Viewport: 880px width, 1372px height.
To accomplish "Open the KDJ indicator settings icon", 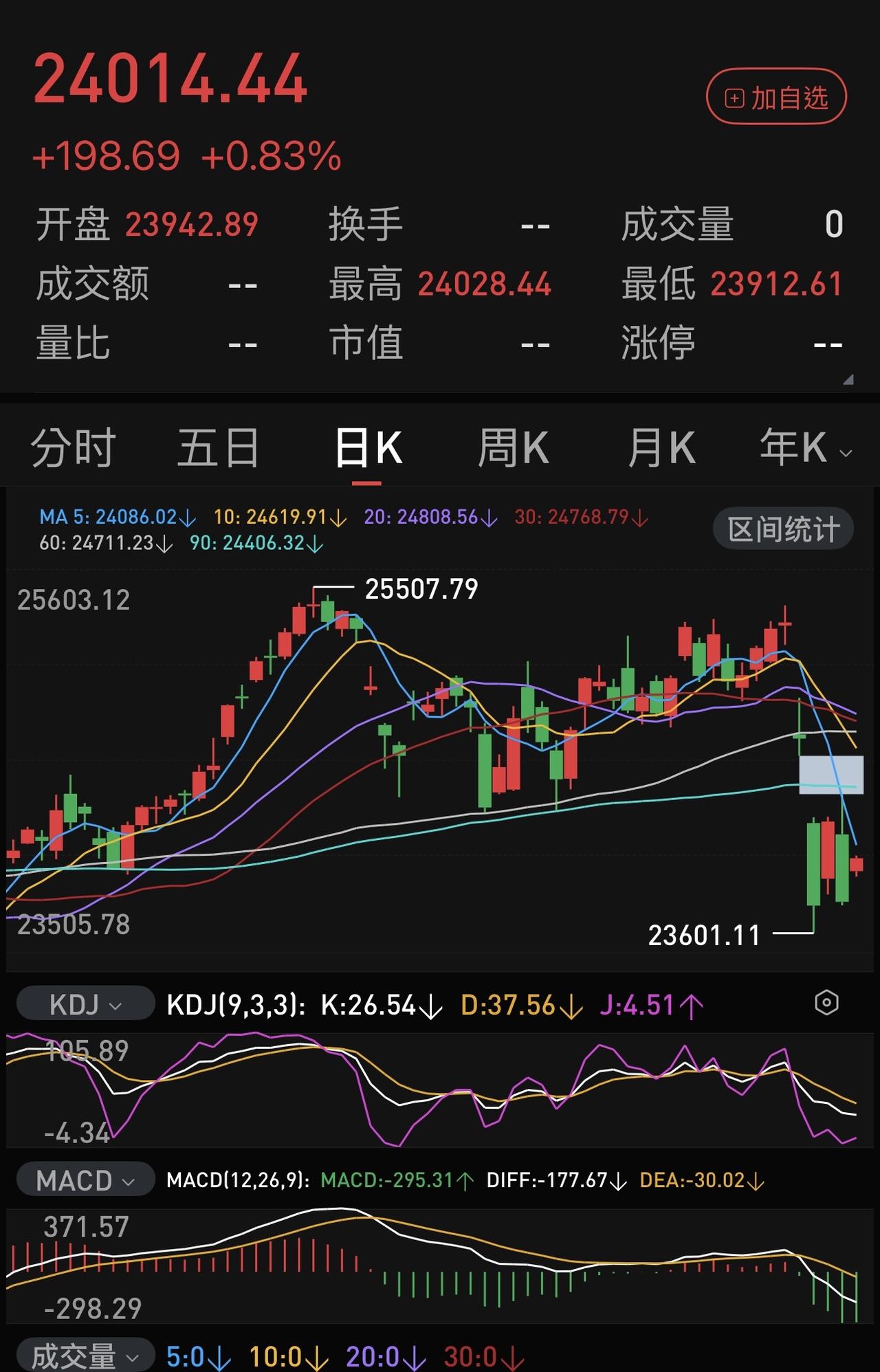I will tap(826, 1003).
